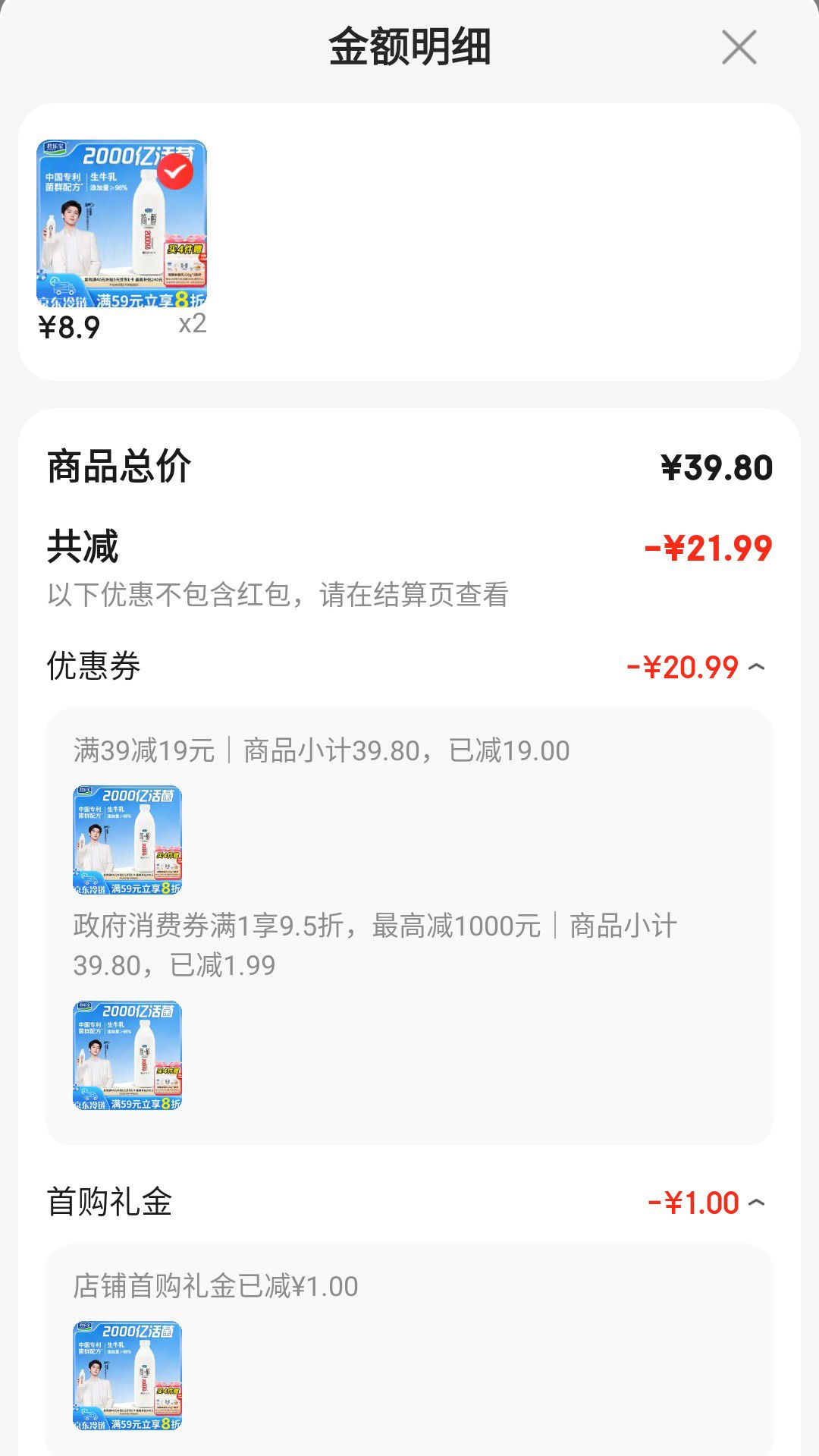Open product image under 店铺首购礼金
This screenshot has width=819, height=1456.
127,1376
